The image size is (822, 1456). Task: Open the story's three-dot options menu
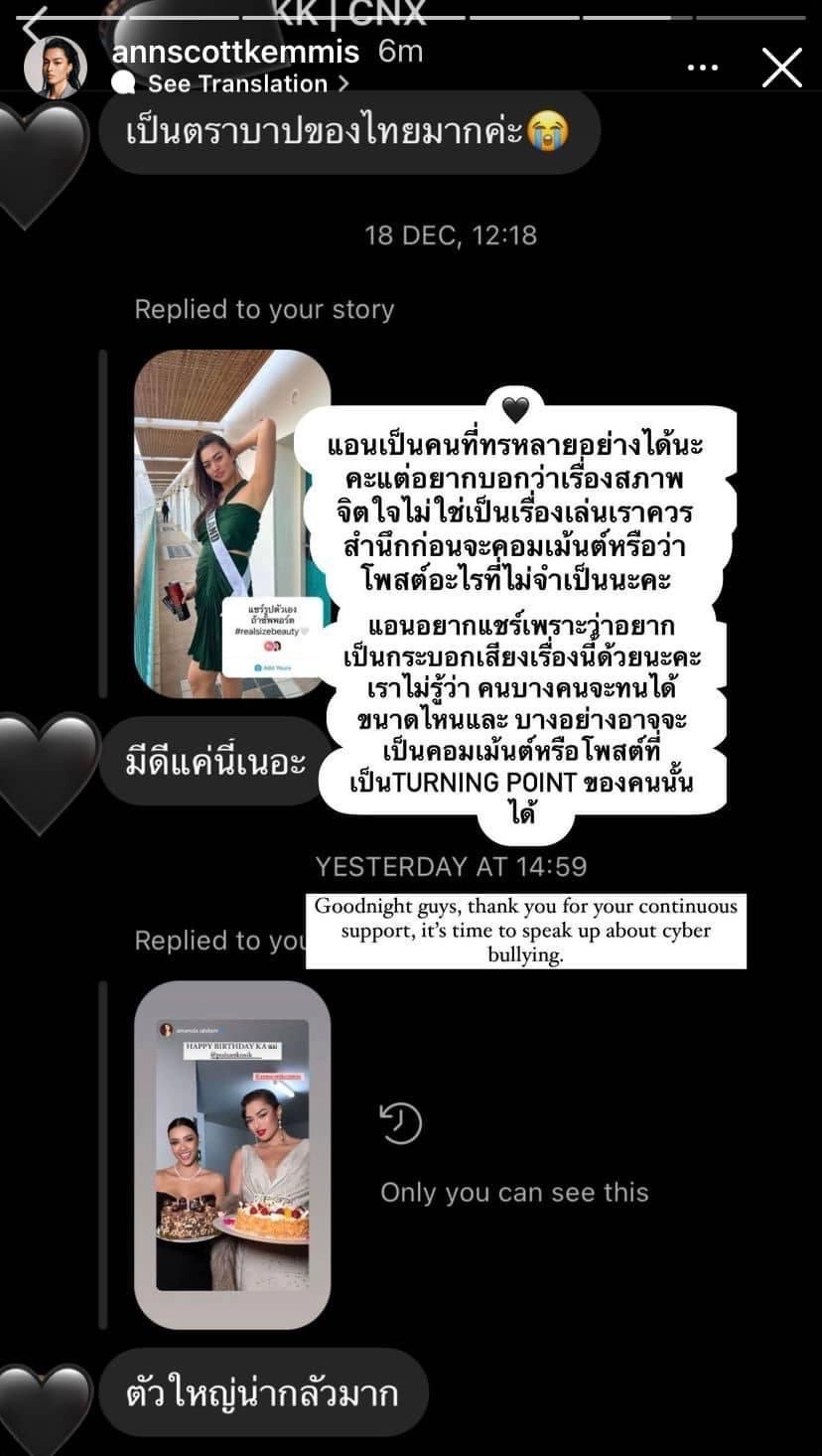[x=702, y=68]
